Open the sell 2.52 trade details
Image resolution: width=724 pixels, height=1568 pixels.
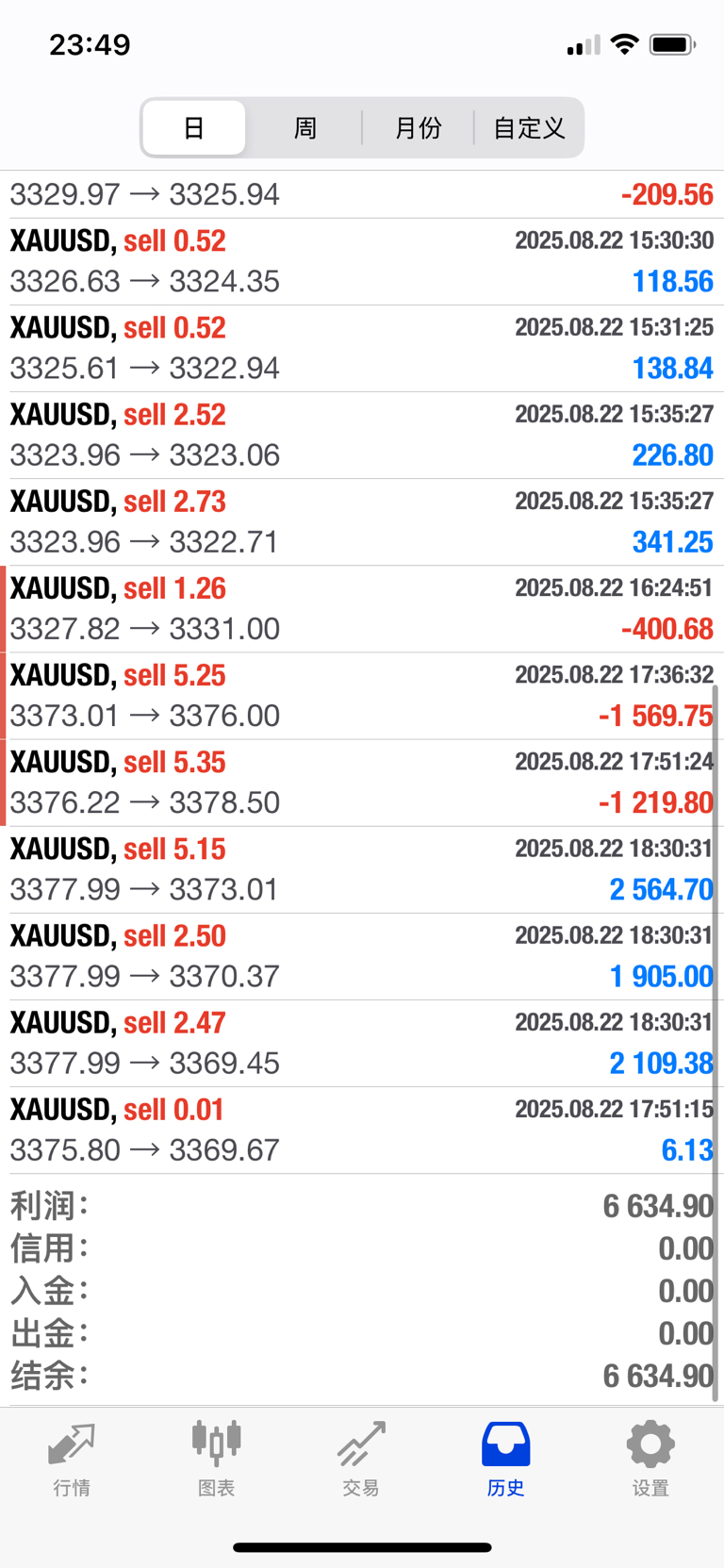click(362, 436)
